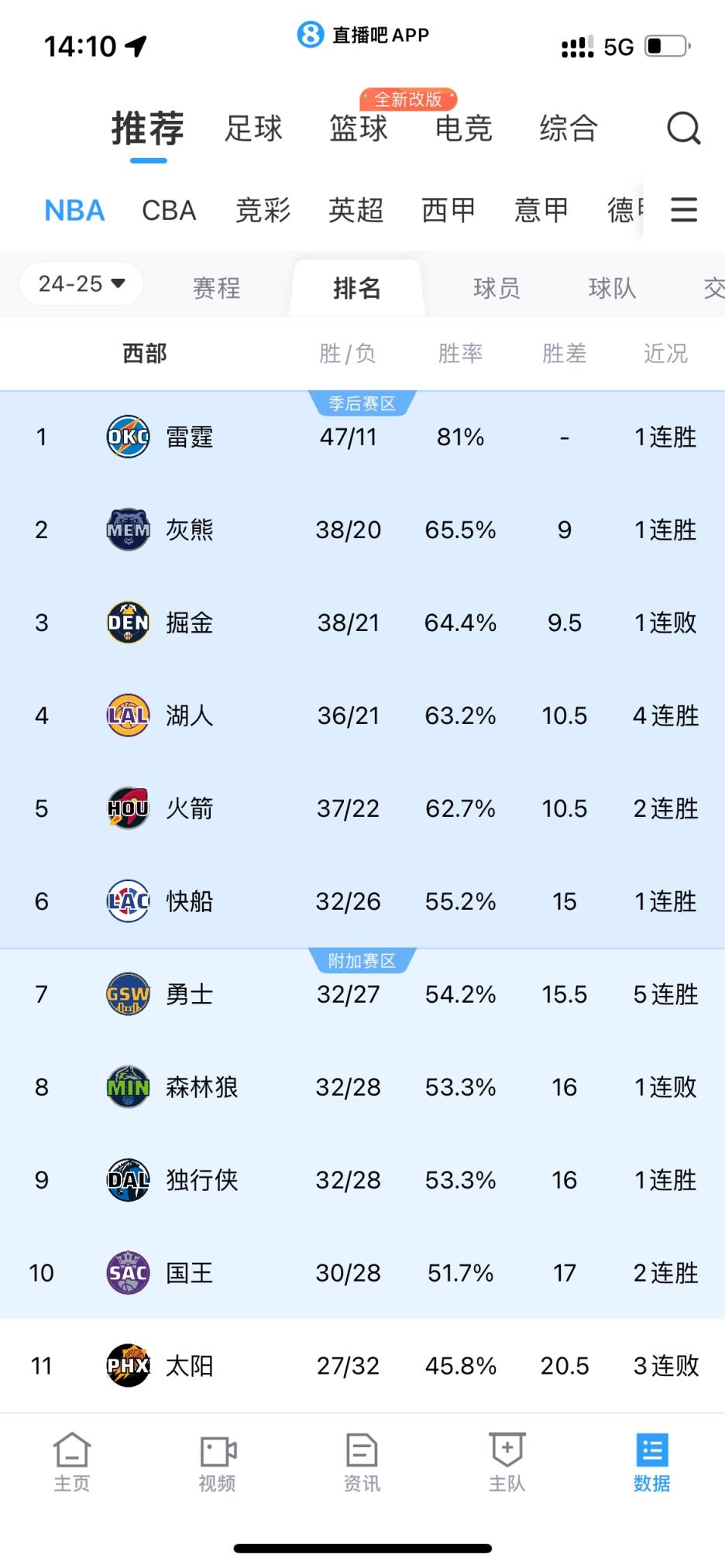Go to the 主队 bottom tab
The height and width of the screenshot is (1568, 725).
click(507, 1462)
